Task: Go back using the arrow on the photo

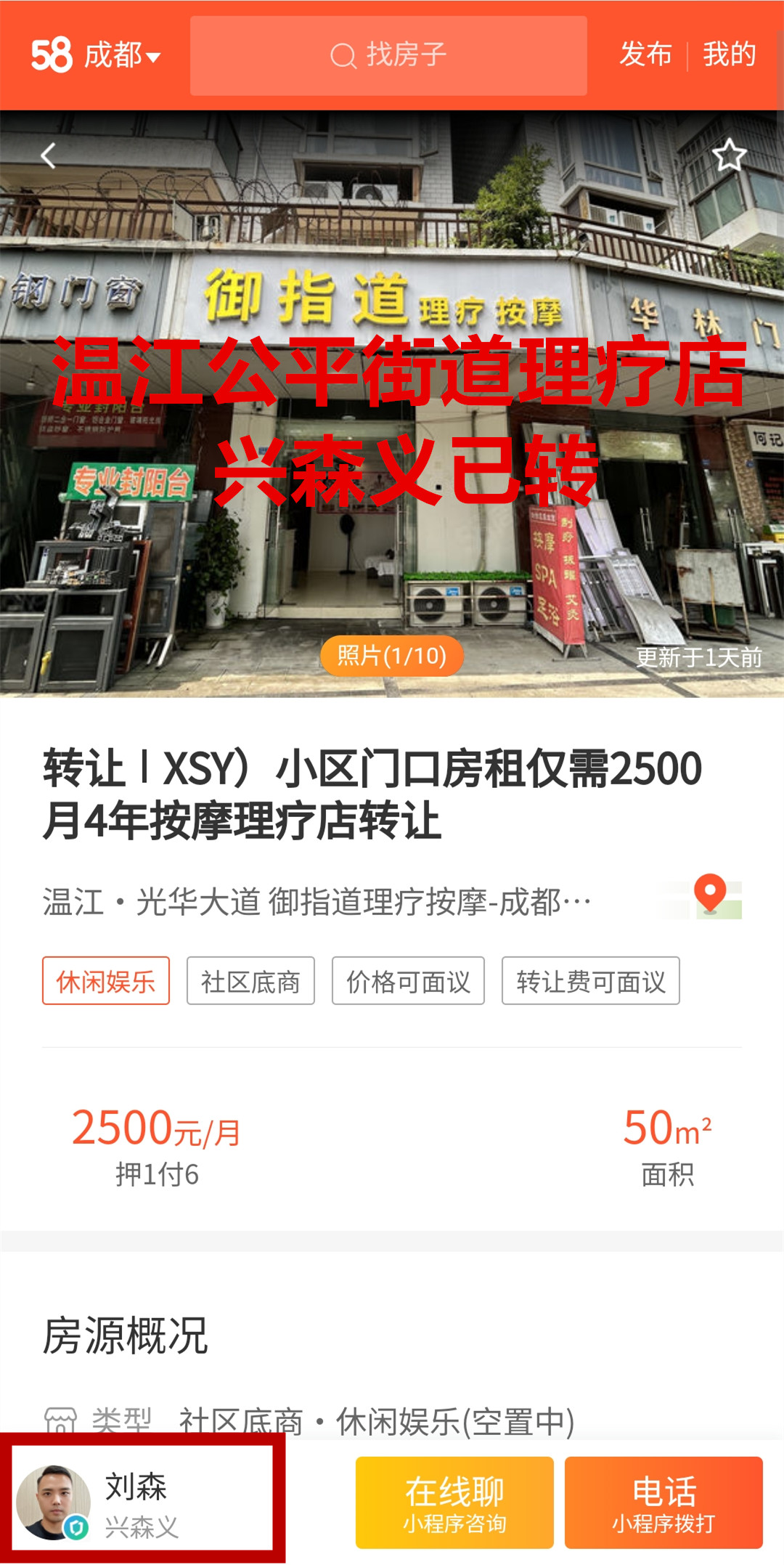Action: pos(48,155)
